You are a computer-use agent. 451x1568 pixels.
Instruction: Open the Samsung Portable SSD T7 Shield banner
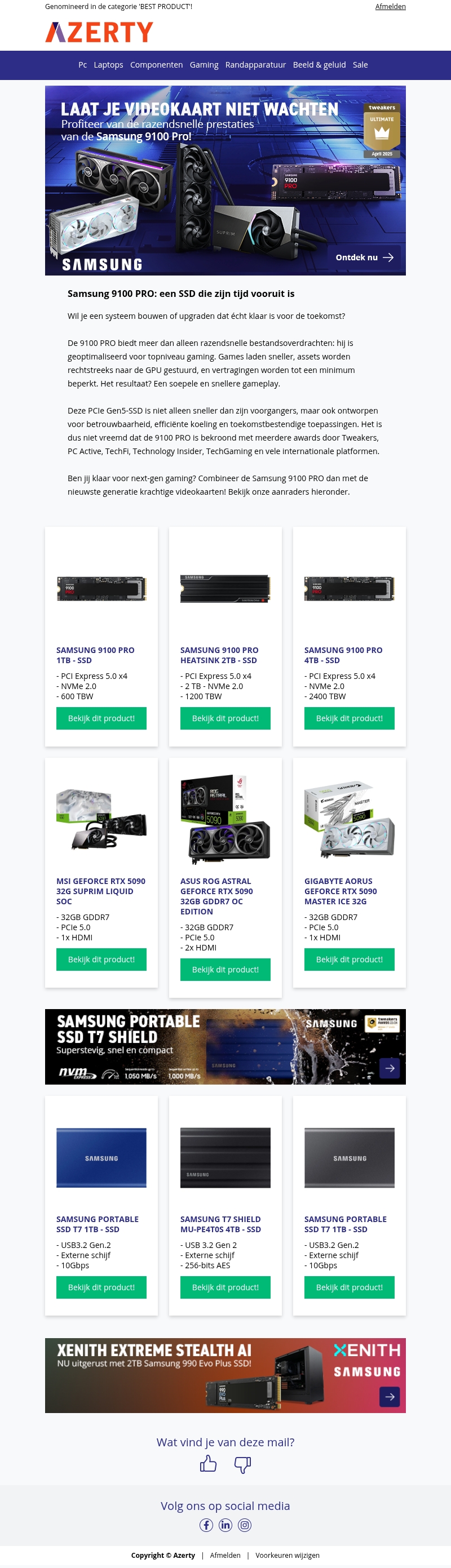coord(225,1046)
